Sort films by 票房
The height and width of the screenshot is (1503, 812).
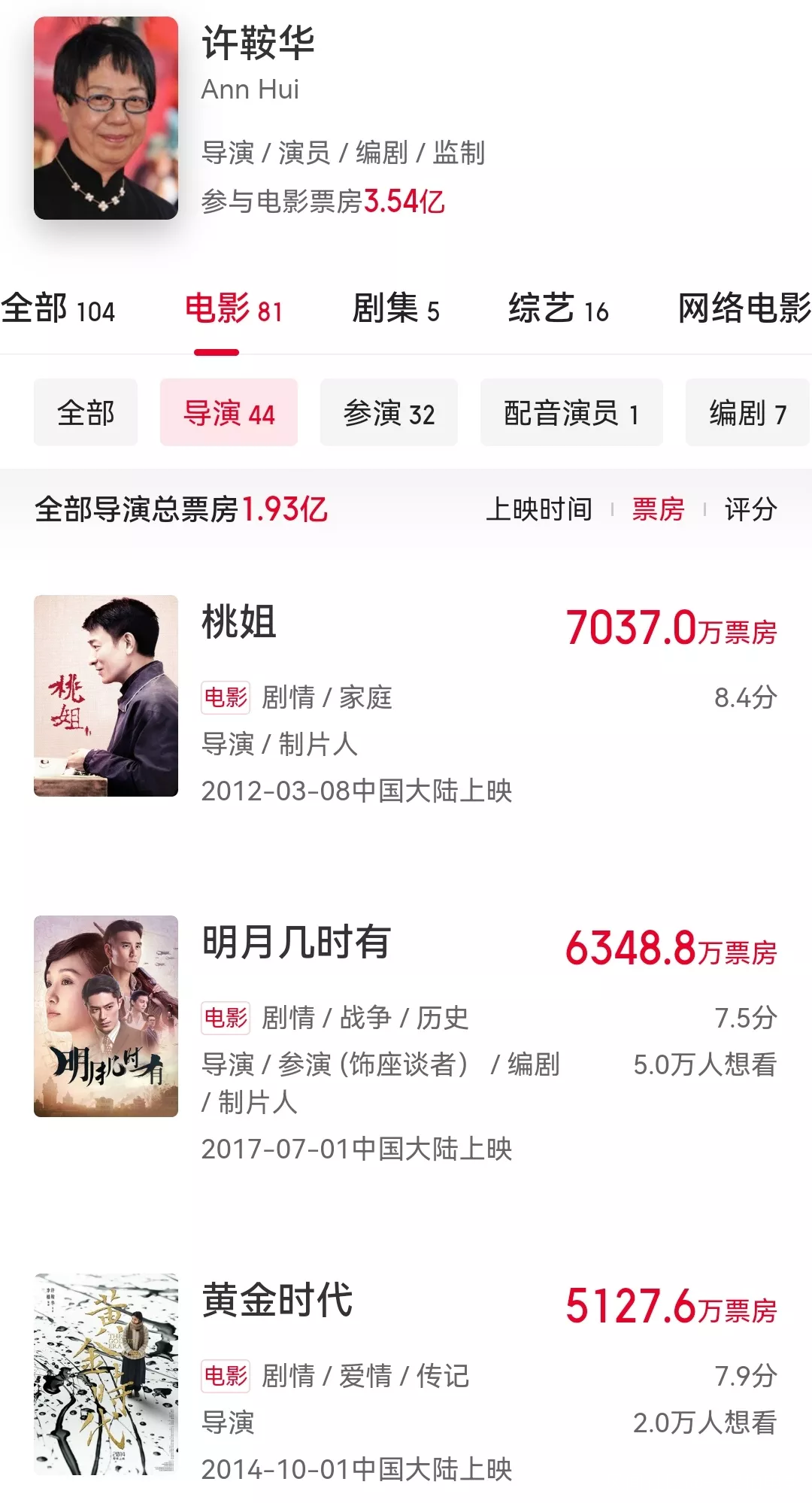(x=658, y=509)
